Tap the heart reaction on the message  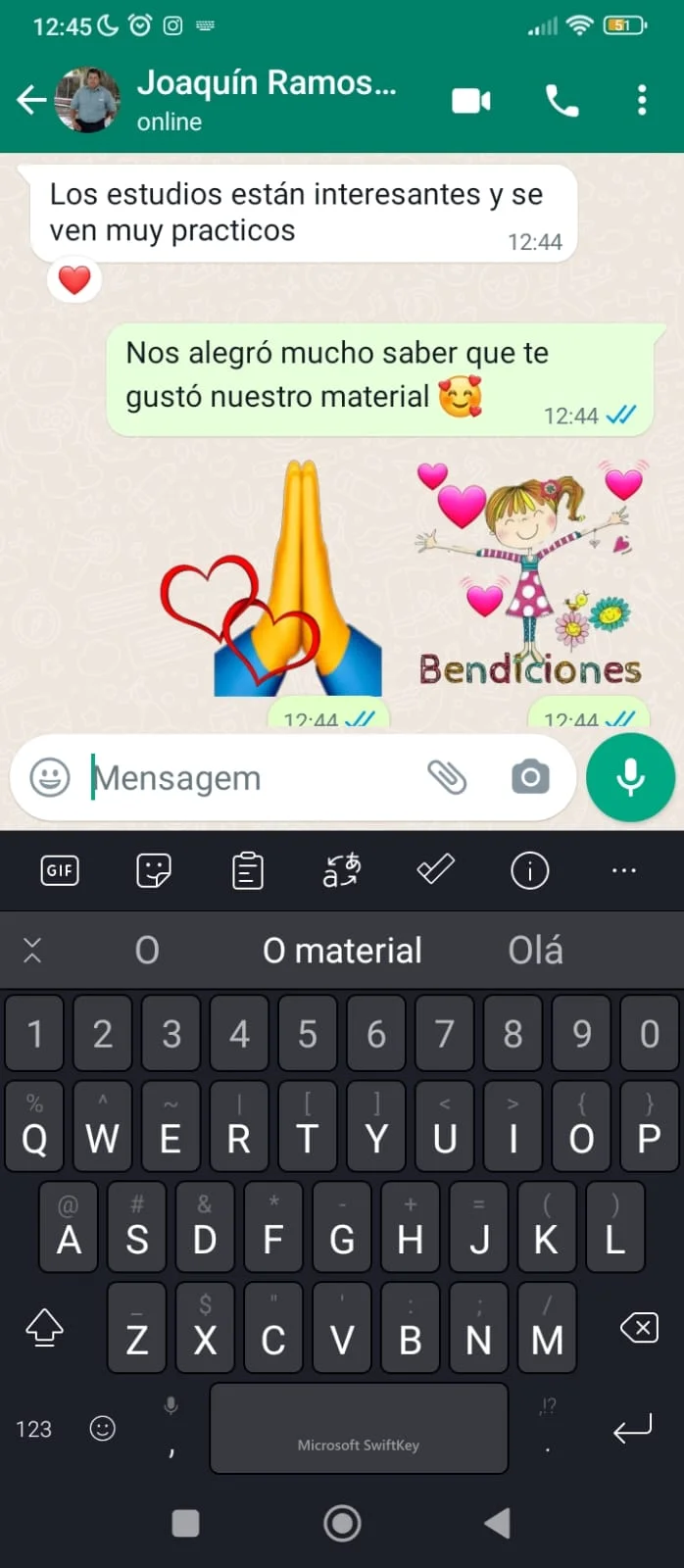(74, 280)
